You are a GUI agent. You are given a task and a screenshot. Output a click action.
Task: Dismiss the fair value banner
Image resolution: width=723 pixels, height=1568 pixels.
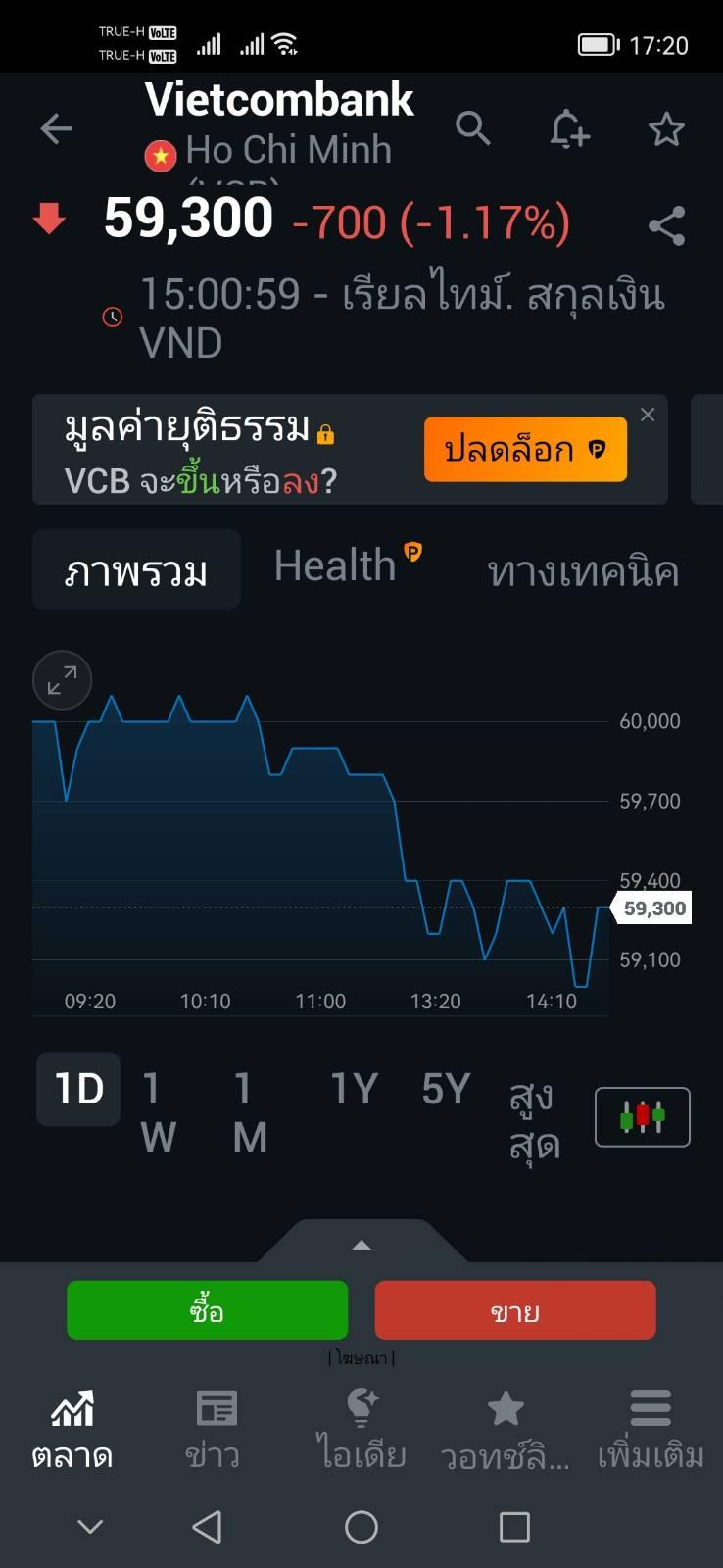648,415
